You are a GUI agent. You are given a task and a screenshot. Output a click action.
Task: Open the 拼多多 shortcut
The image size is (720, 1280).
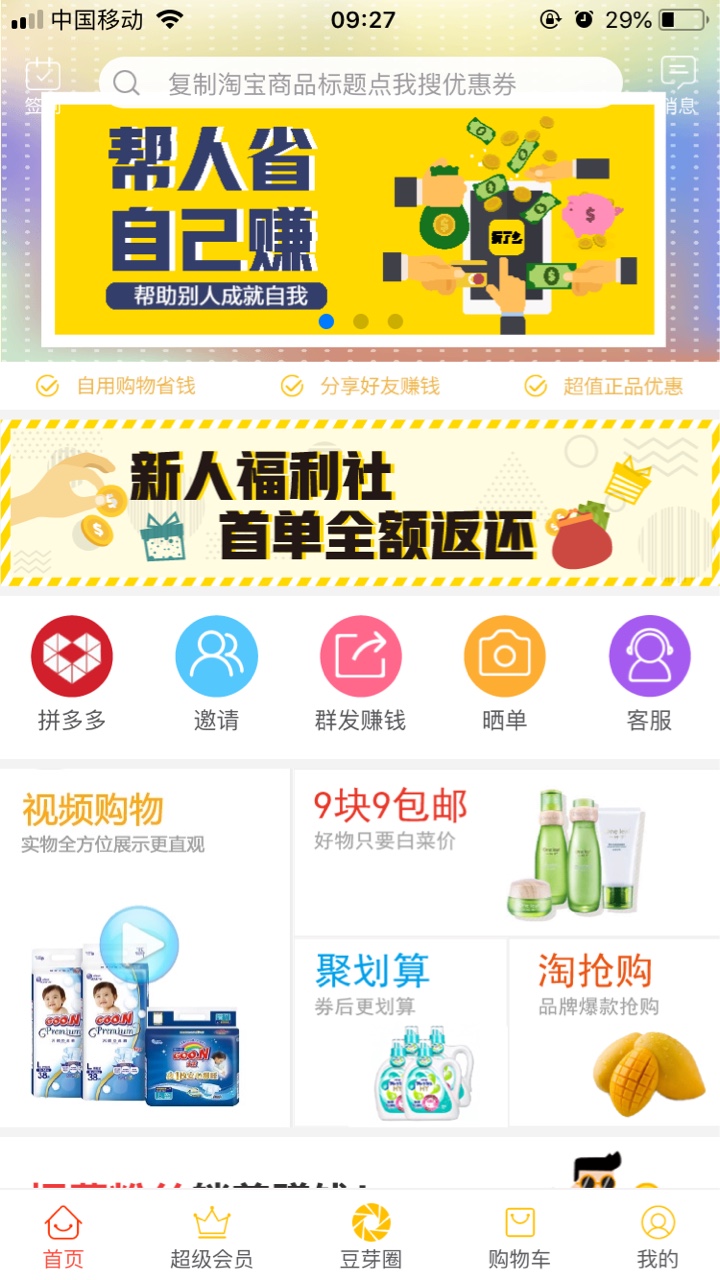click(72, 674)
